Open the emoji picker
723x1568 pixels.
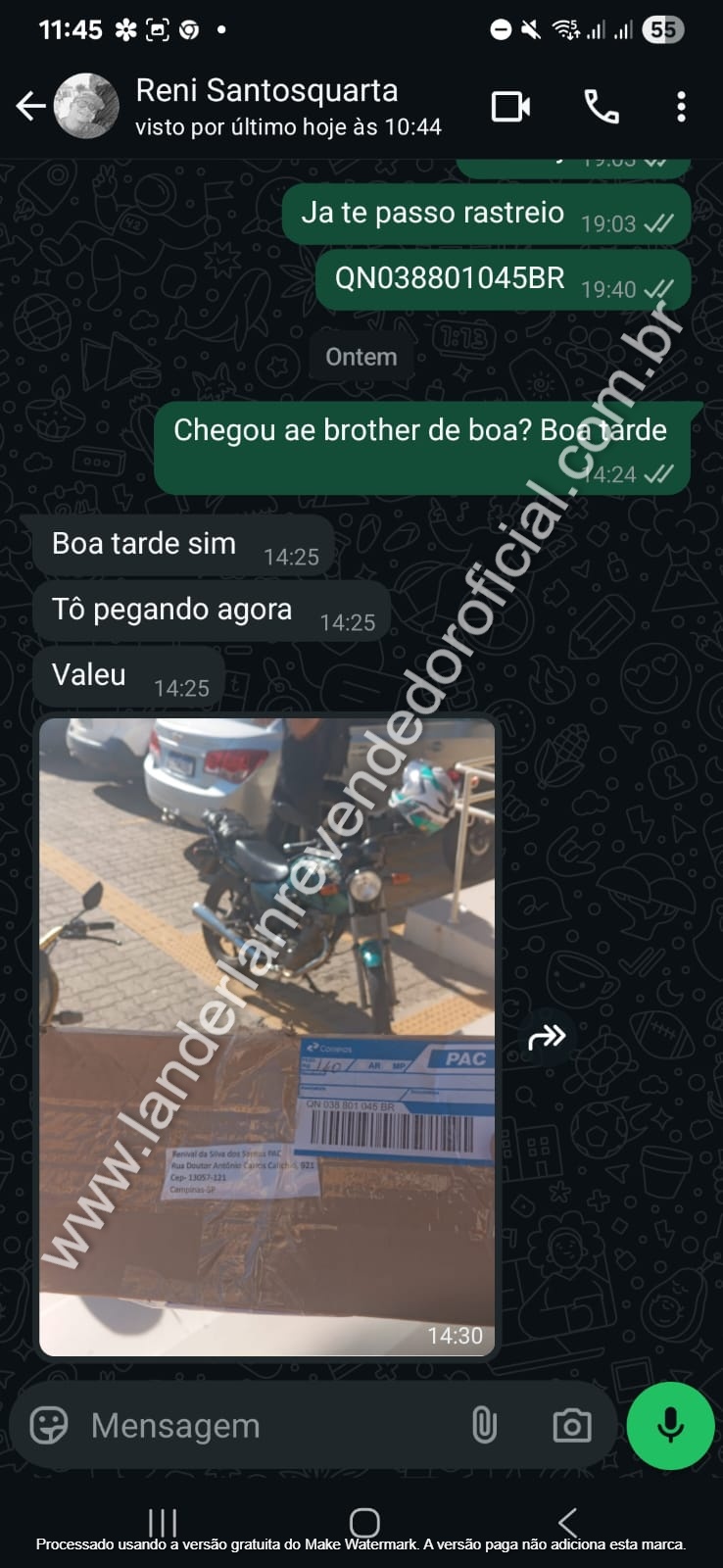click(49, 1425)
